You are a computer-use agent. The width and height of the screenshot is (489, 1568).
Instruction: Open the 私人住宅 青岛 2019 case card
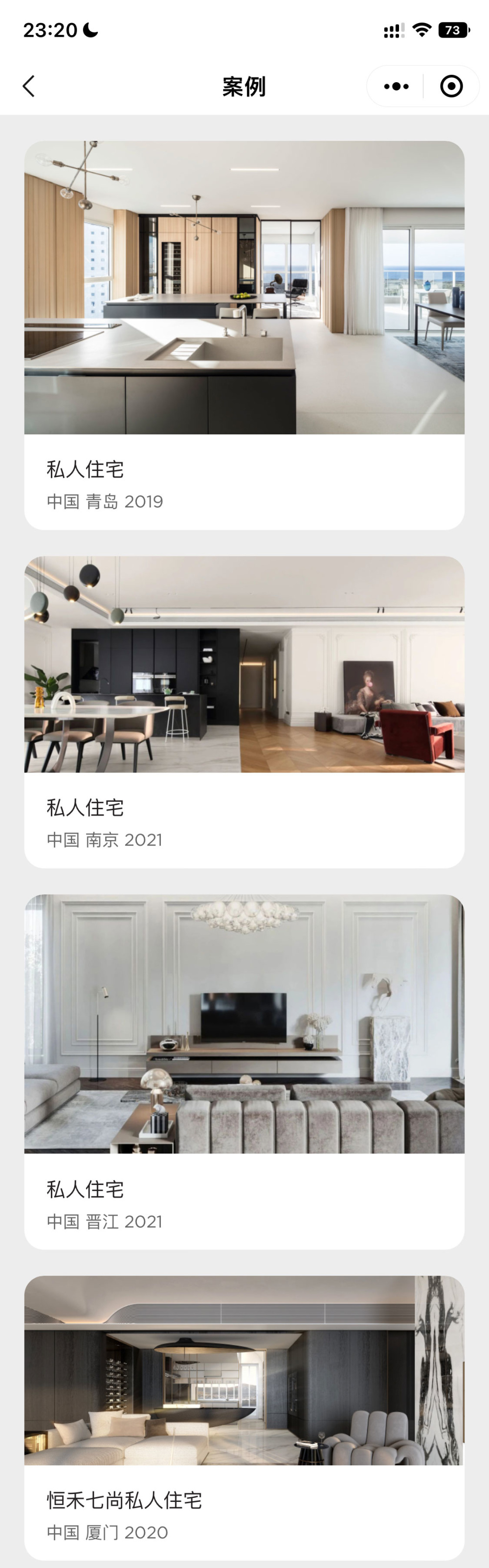[244, 335]
